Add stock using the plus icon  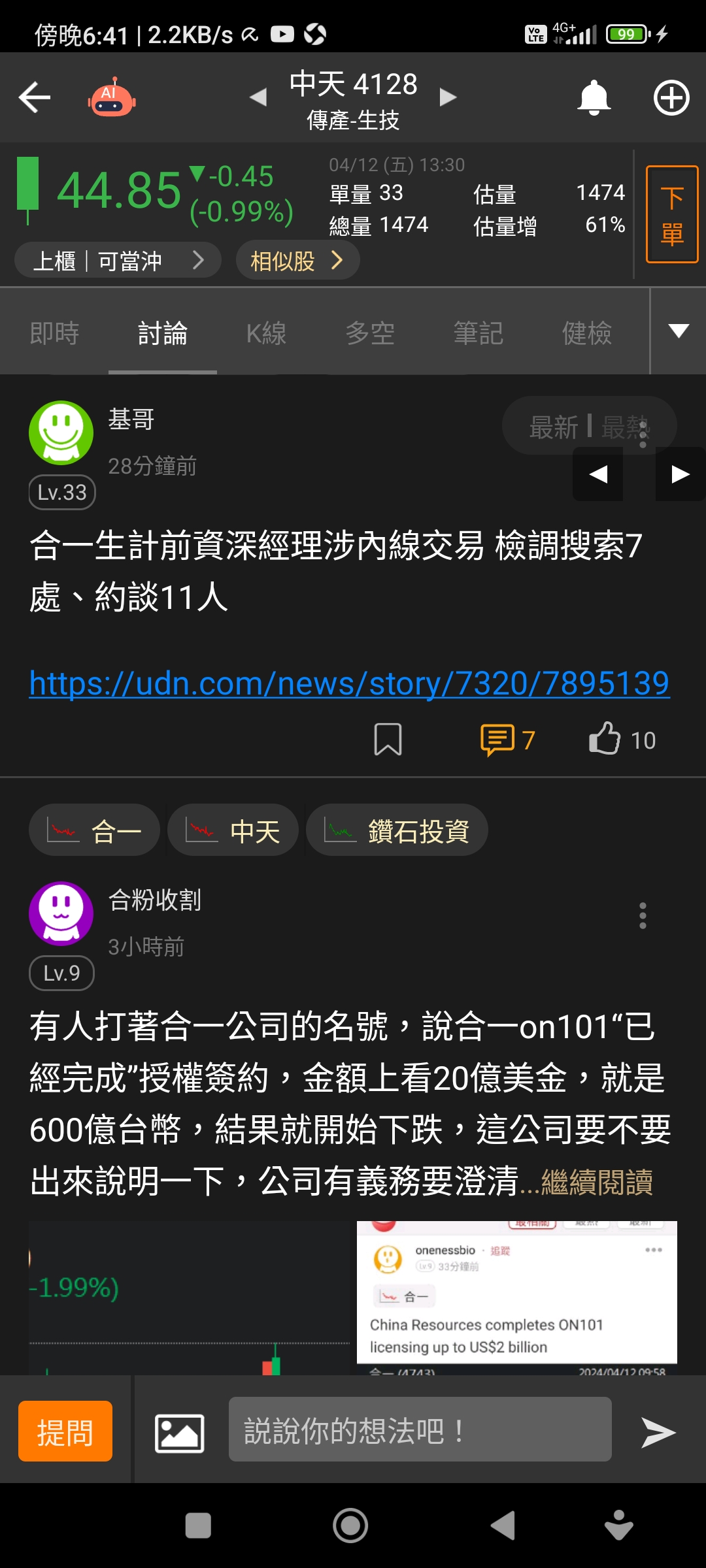(x=671, y=97)
